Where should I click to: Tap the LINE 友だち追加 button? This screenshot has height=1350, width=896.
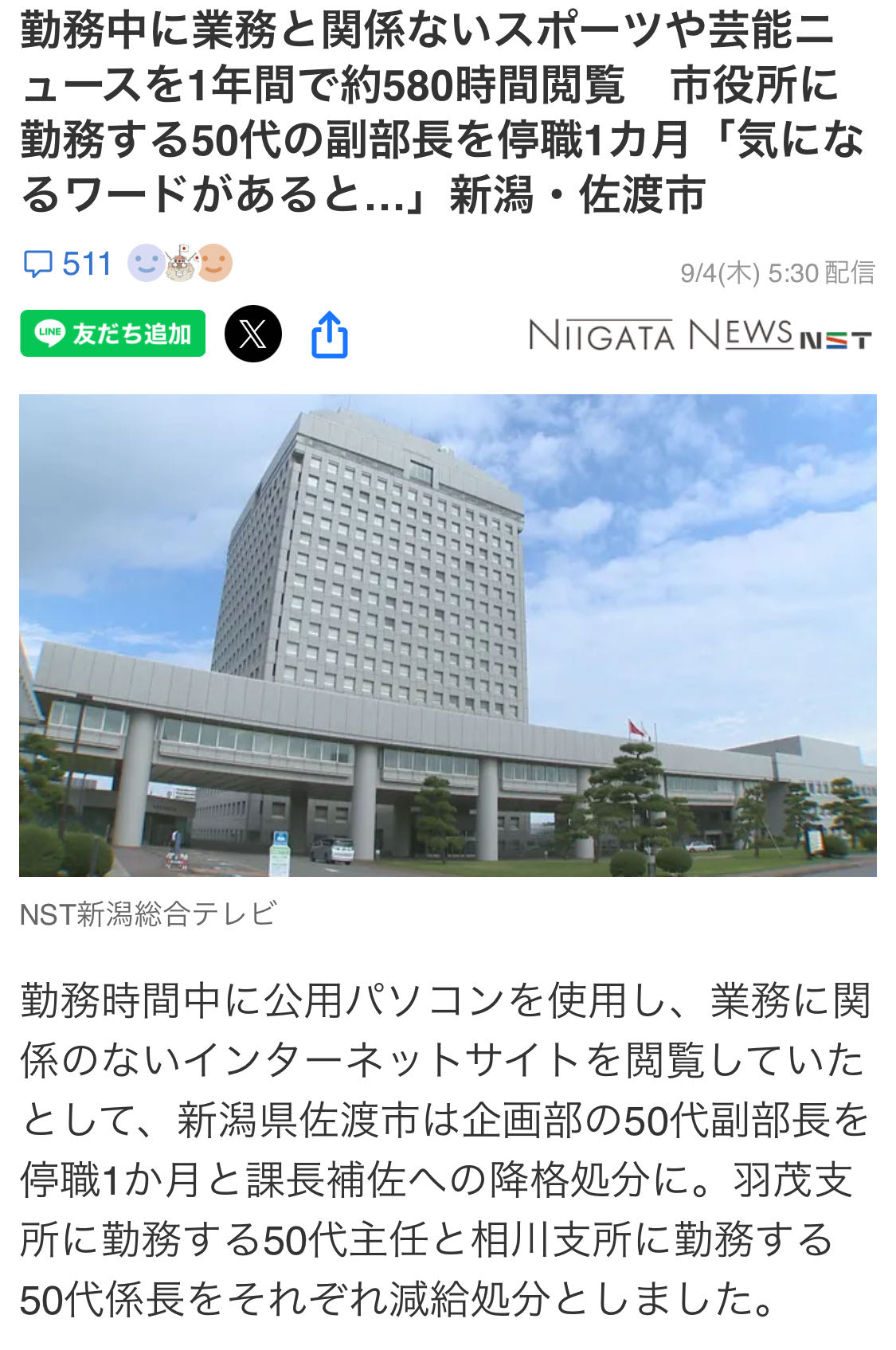(x=113, y=333)
